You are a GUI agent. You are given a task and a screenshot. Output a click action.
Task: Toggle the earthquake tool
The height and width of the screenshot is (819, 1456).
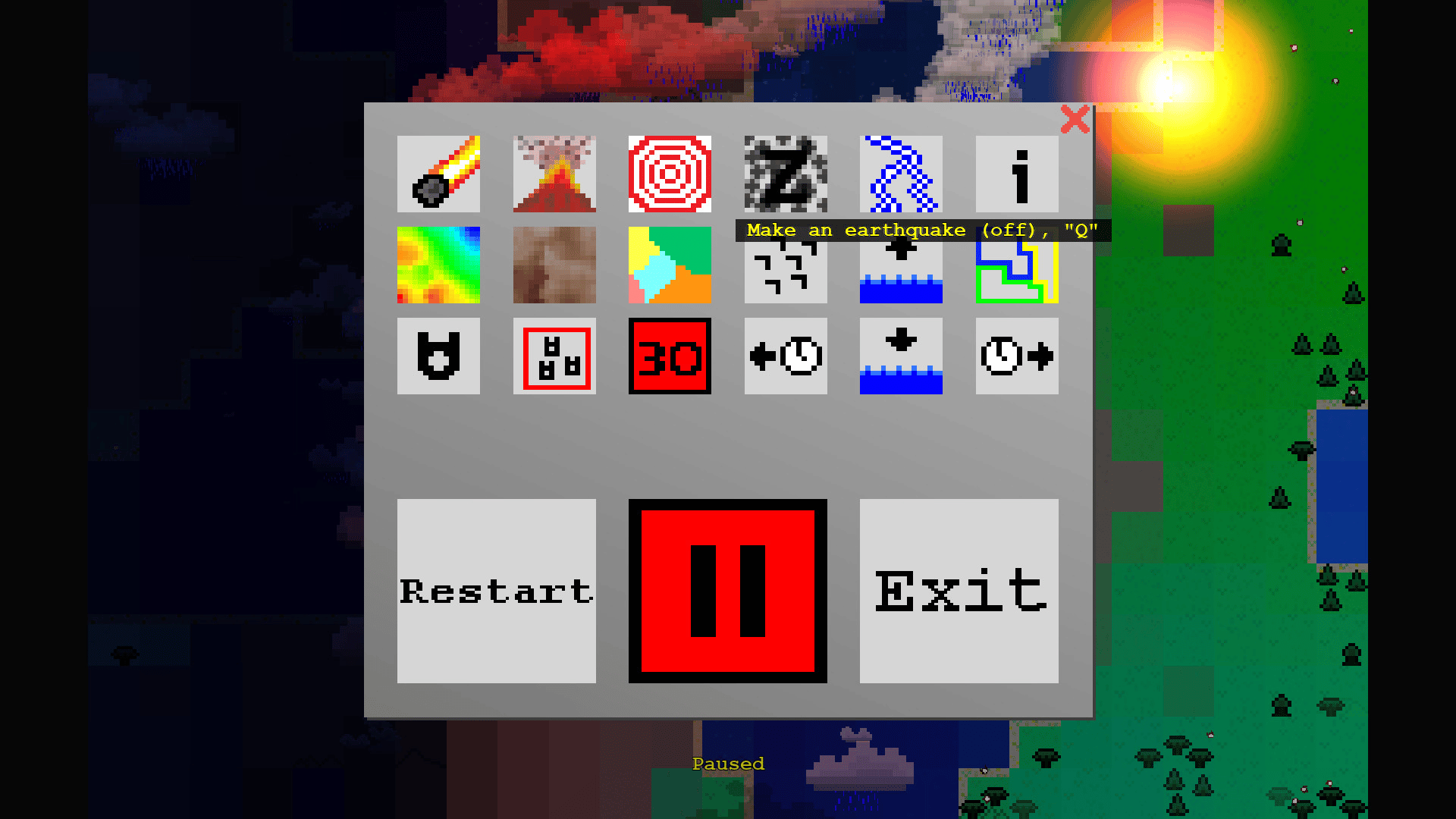[x=786, y=174]
